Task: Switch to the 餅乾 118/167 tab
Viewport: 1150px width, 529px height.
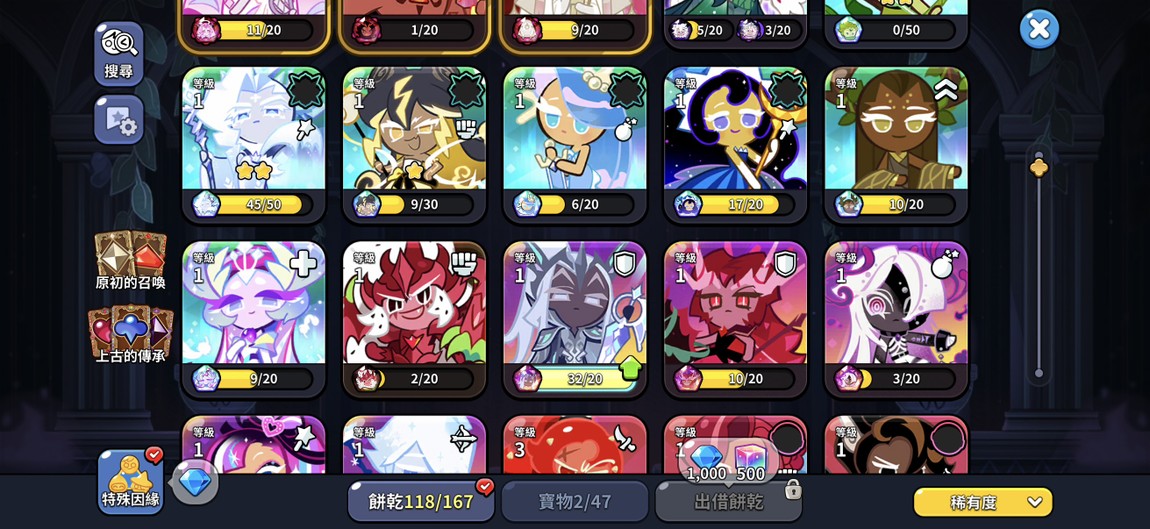Action: tap(421, 501)
